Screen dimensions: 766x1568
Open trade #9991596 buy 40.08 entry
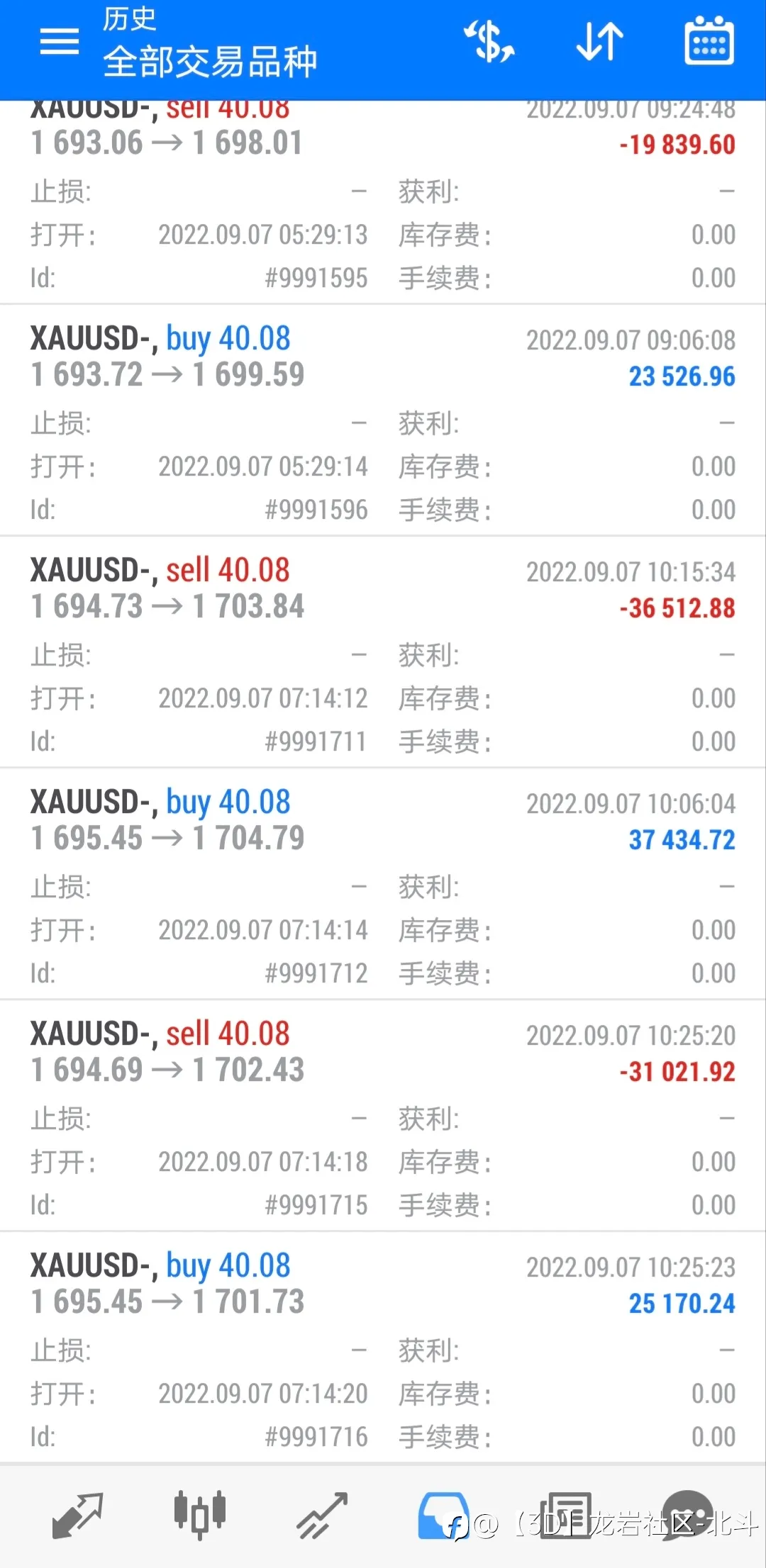coord(383,421)
